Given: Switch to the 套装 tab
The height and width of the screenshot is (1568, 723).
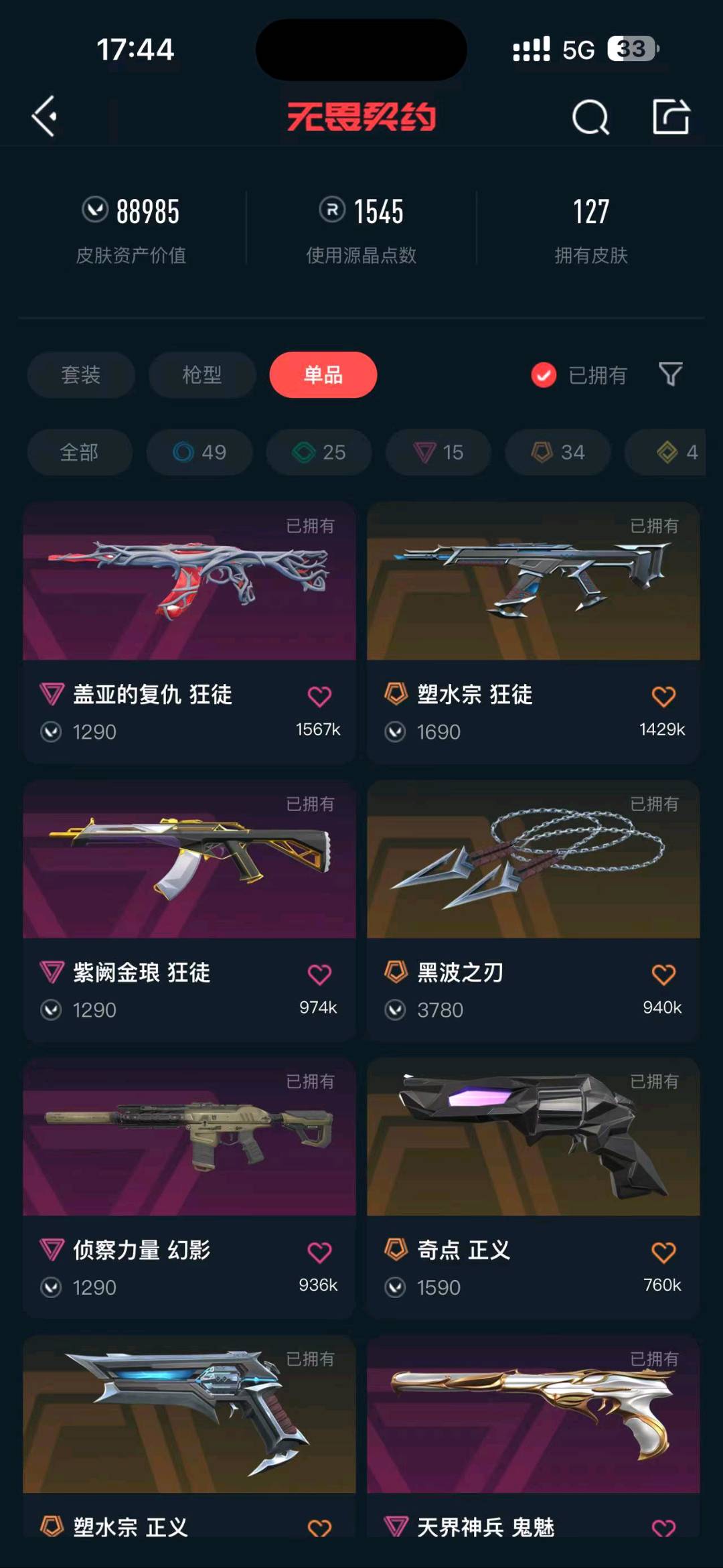Looking at the screenshot, I should pyautogui.click(x=81, y=374).
